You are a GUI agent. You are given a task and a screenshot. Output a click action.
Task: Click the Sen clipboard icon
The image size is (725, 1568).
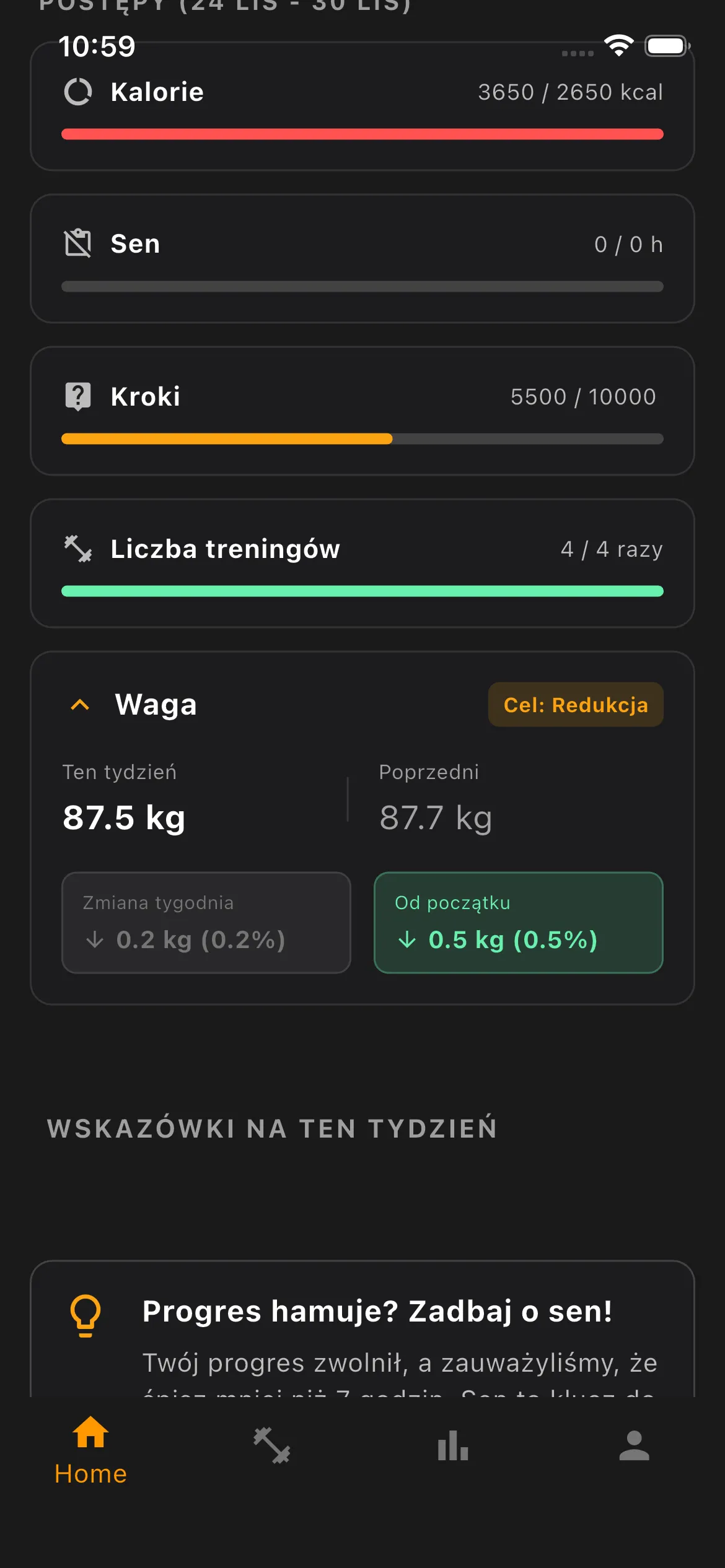(x=77, y=243)
